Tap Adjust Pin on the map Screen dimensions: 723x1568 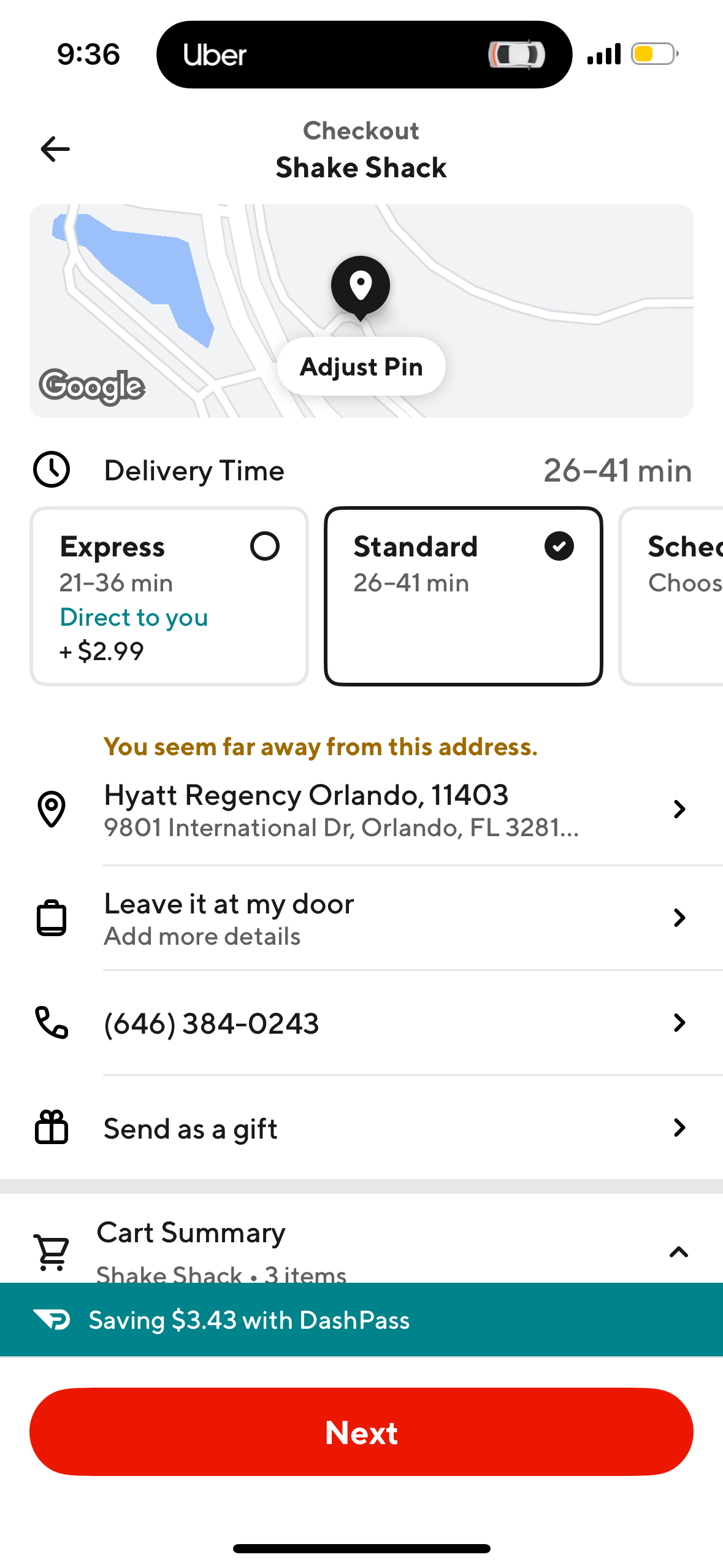click(361, 366)
